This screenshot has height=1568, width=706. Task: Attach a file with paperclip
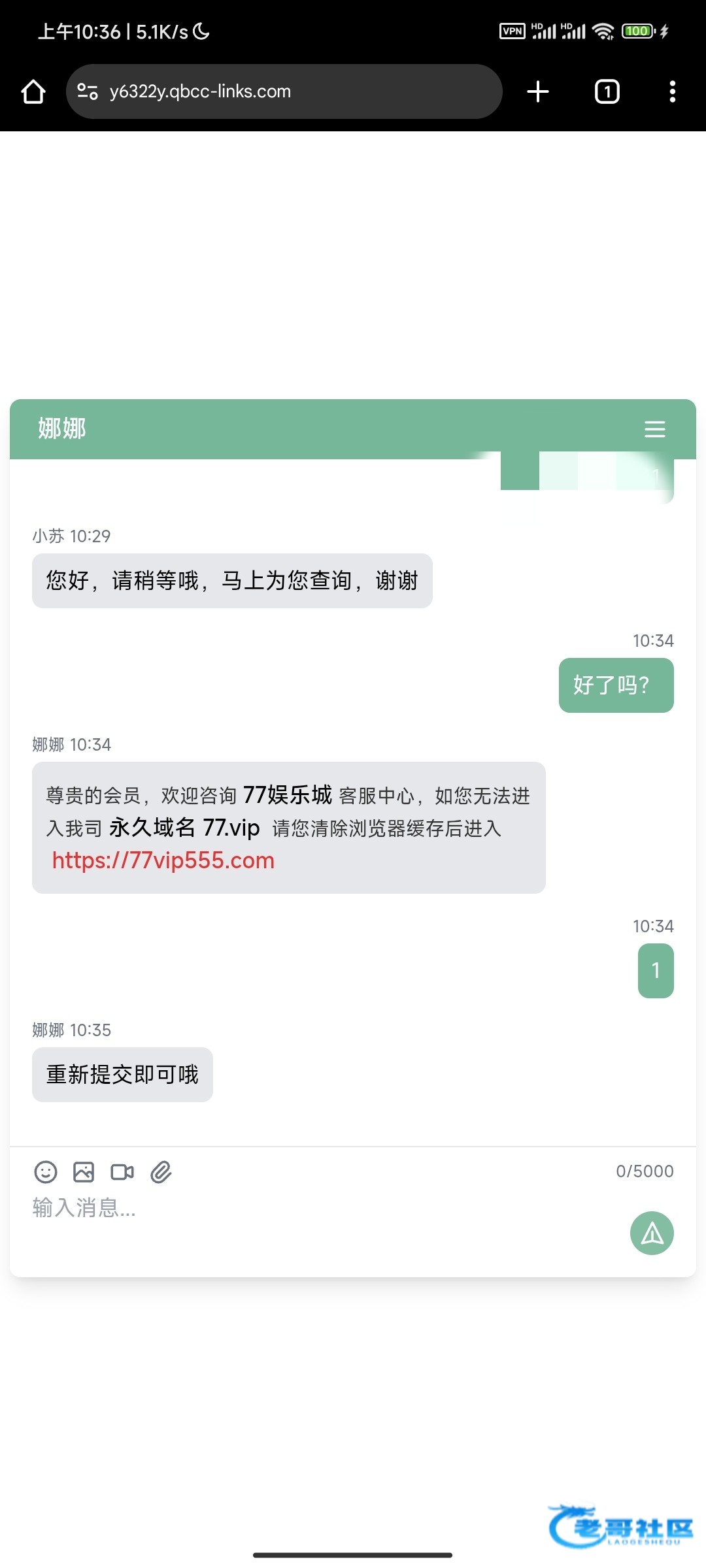click(x=161, y=1172)
